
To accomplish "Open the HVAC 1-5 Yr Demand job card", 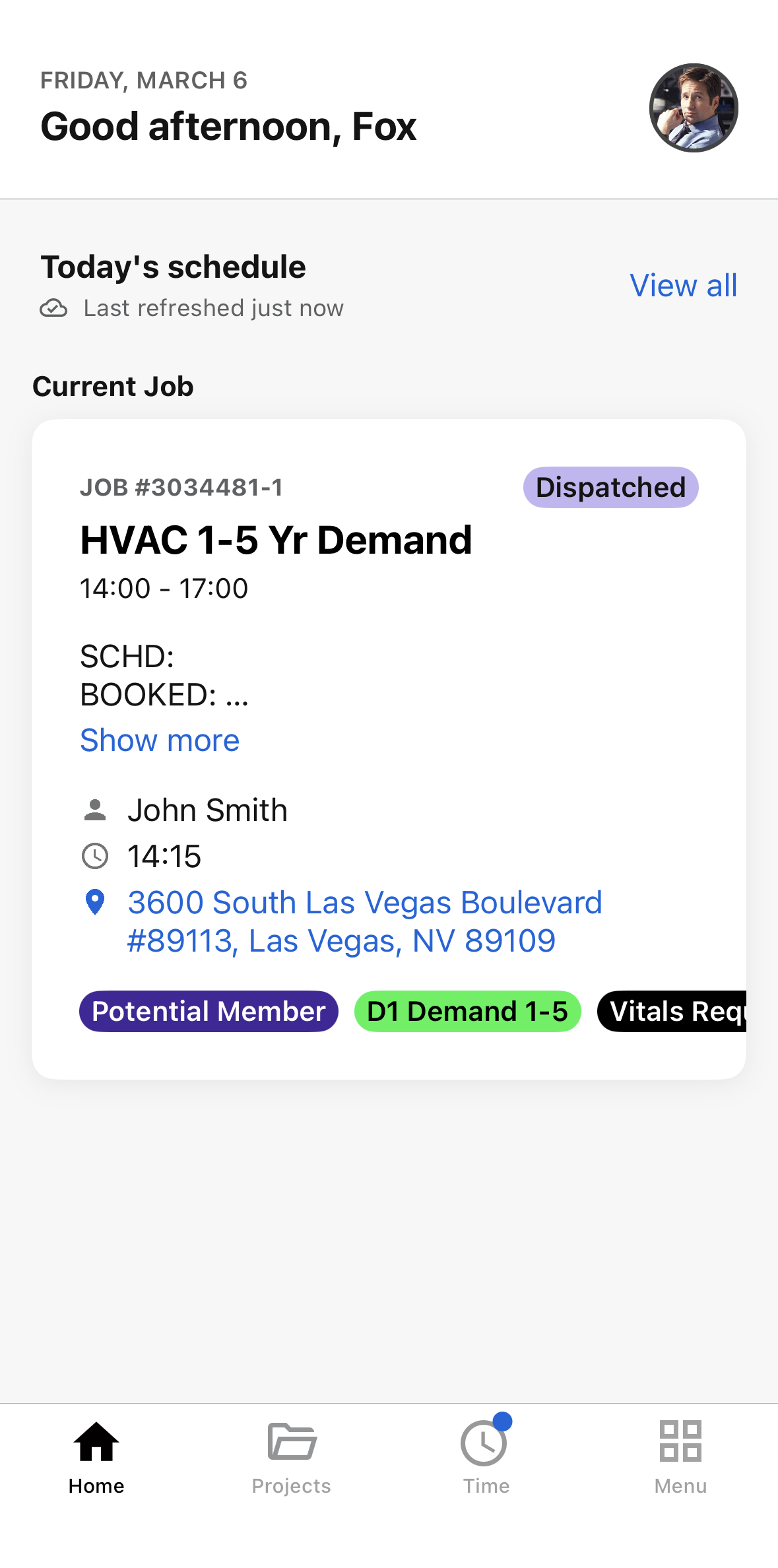I will click(276, 540).
